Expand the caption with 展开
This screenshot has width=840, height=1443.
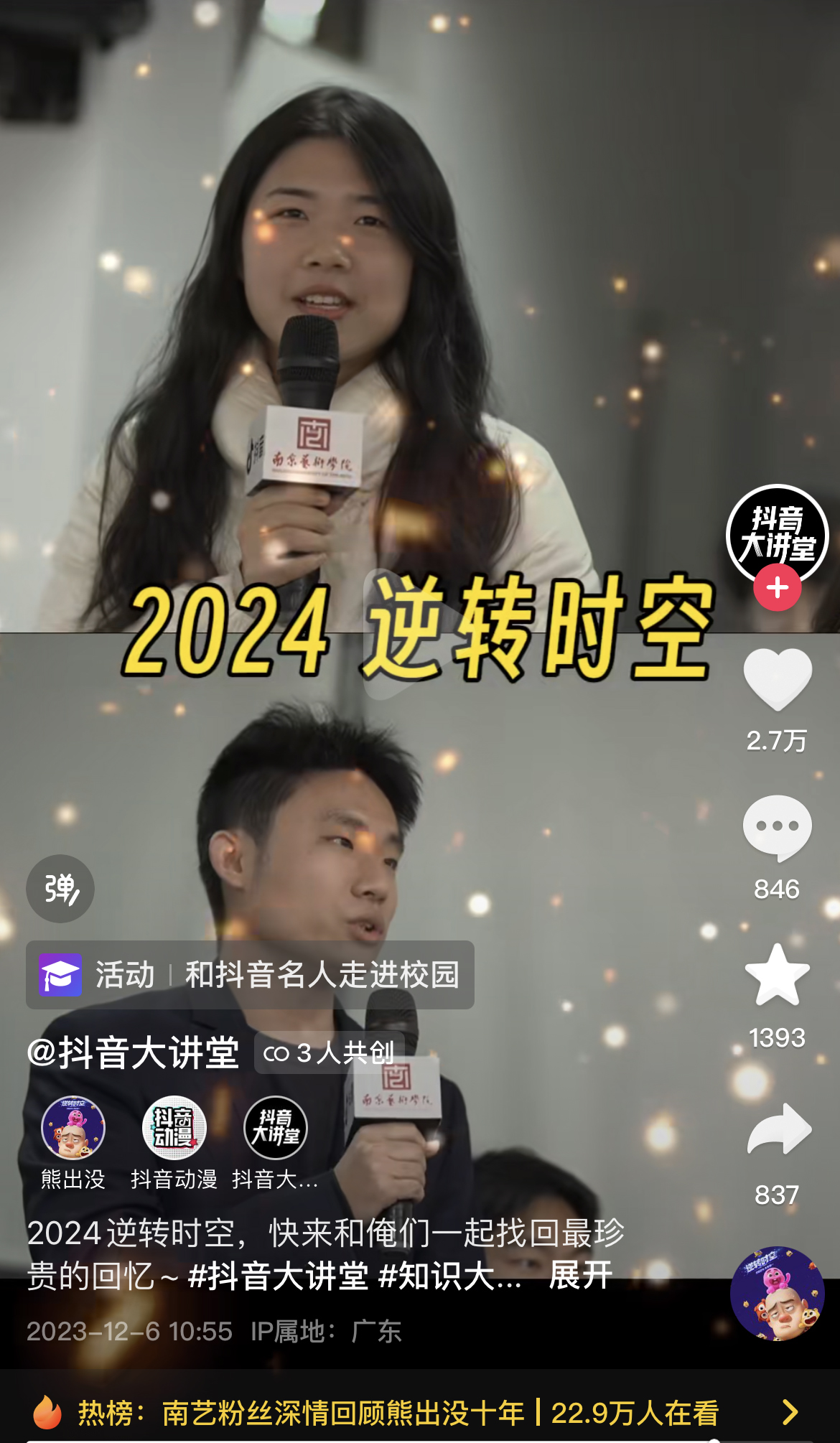point(580,1276)
